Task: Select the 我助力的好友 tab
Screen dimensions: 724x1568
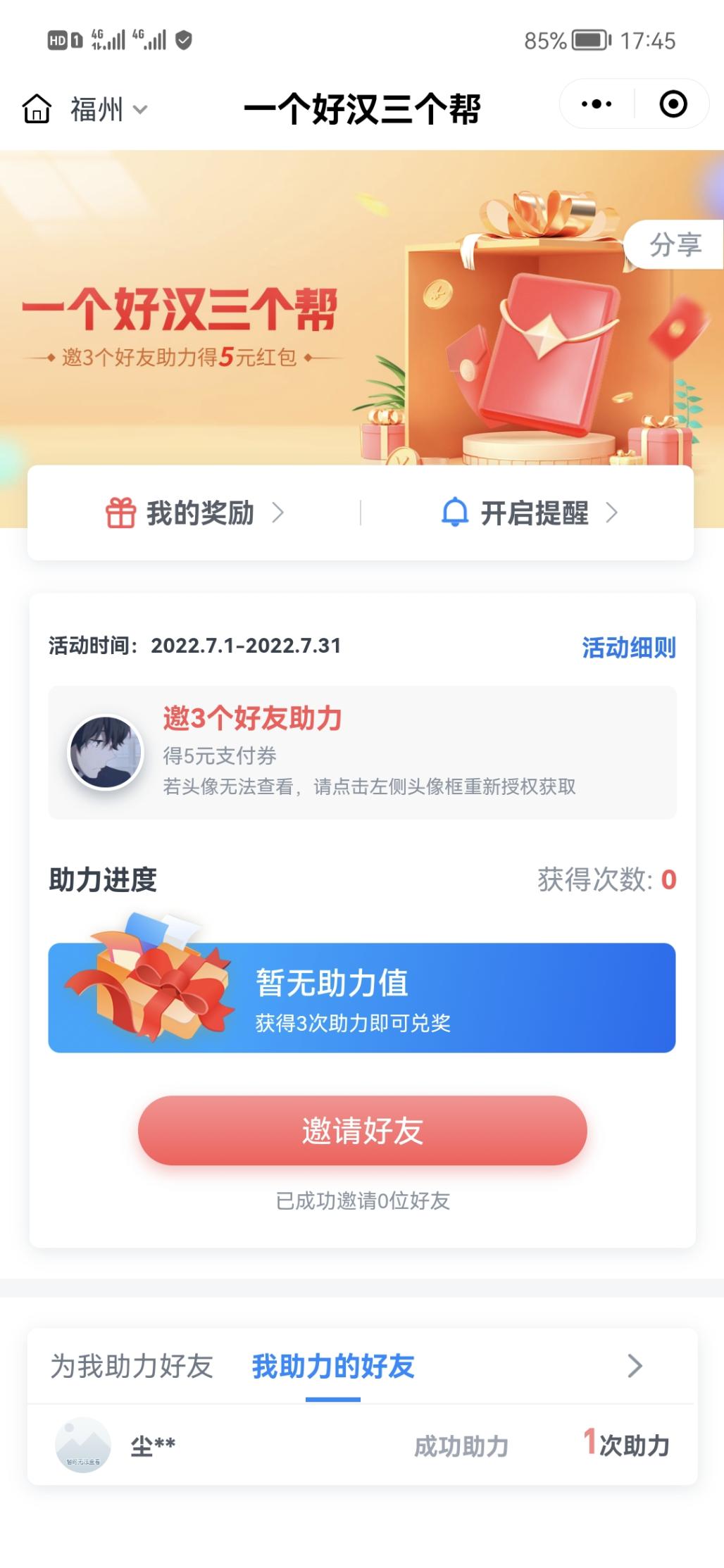Action: (333, 1366)
